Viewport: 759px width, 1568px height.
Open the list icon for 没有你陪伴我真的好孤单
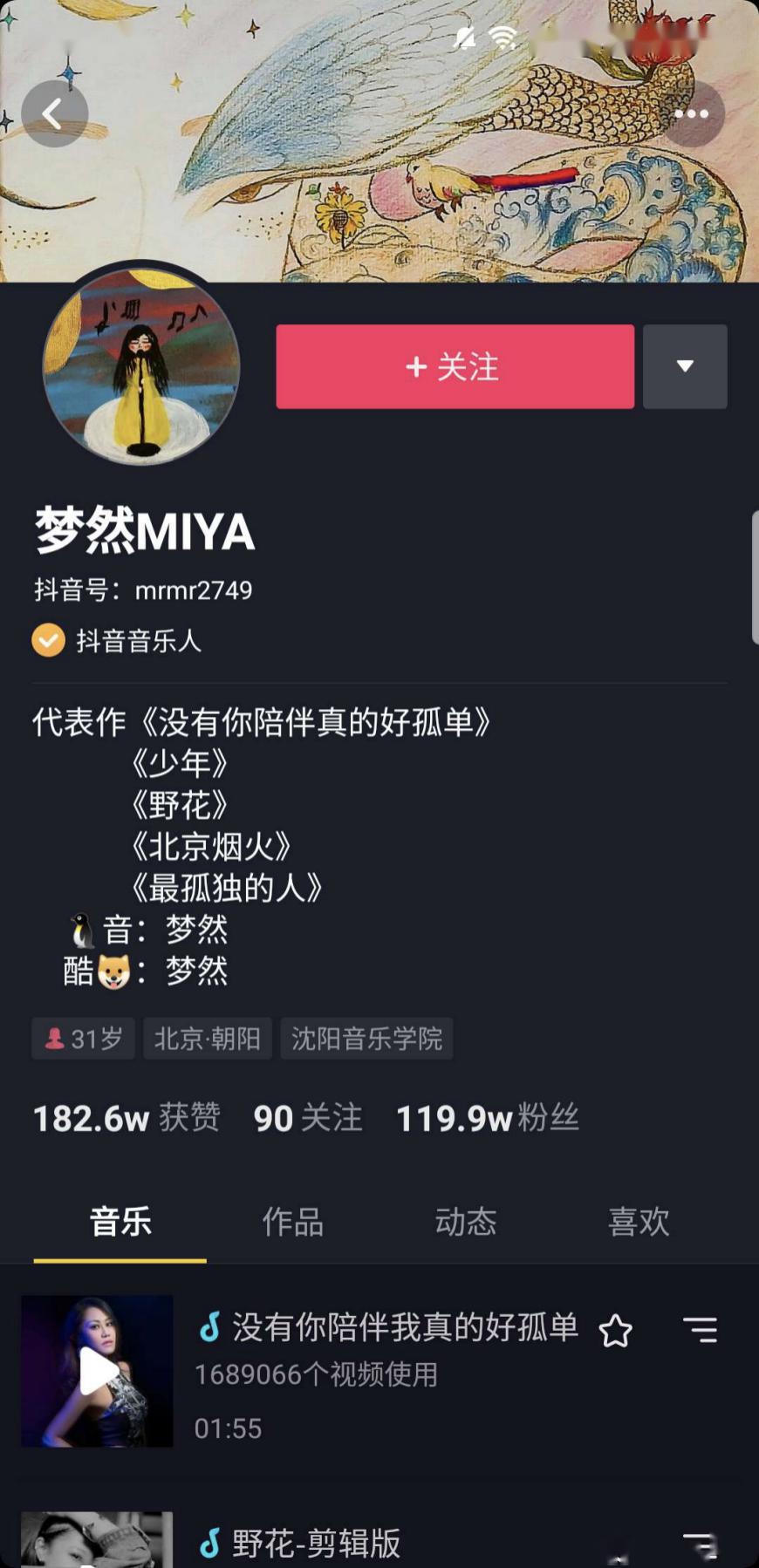click(x=700, y=1330)
